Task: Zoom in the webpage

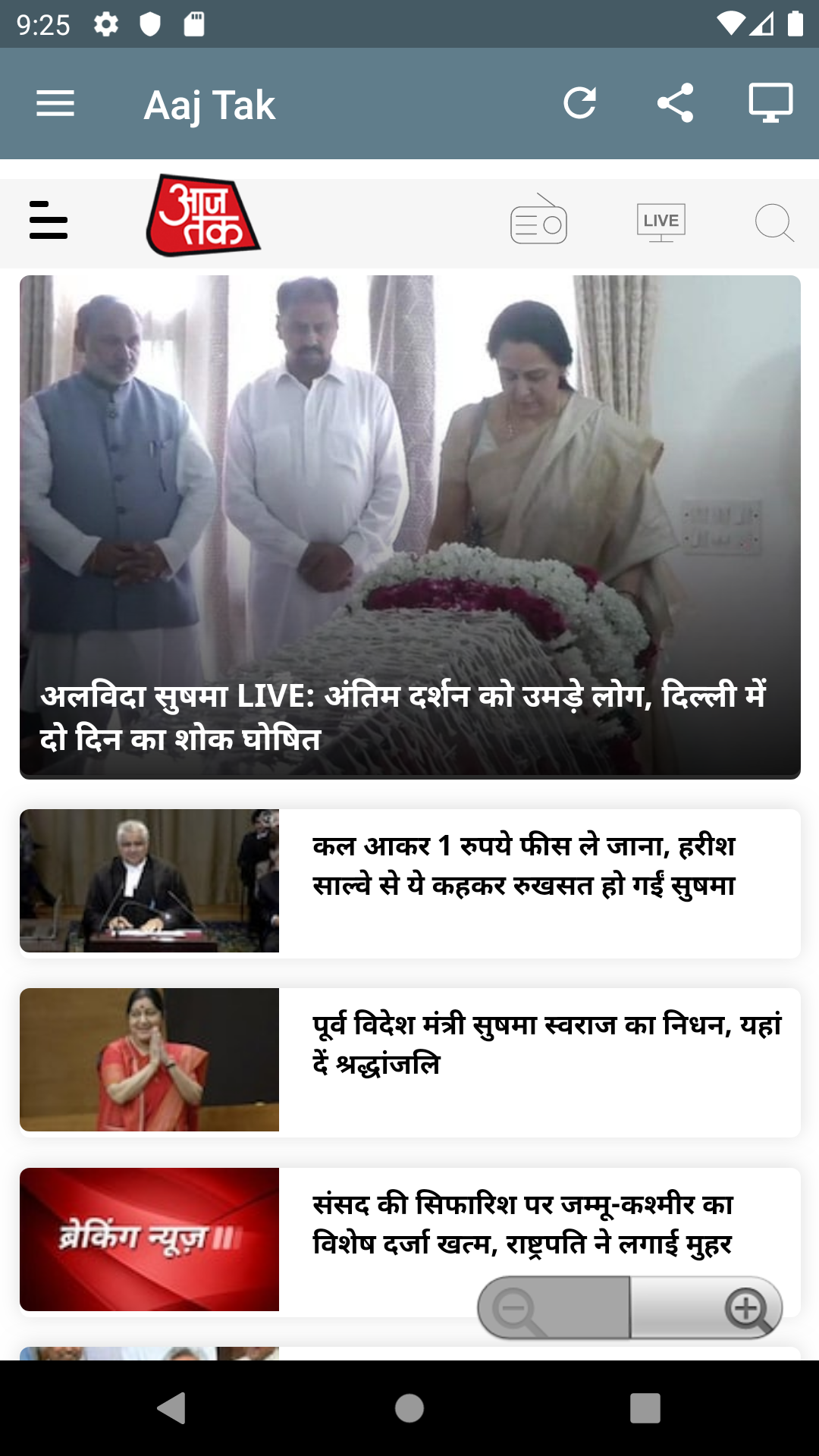Action: [707, 1308]
